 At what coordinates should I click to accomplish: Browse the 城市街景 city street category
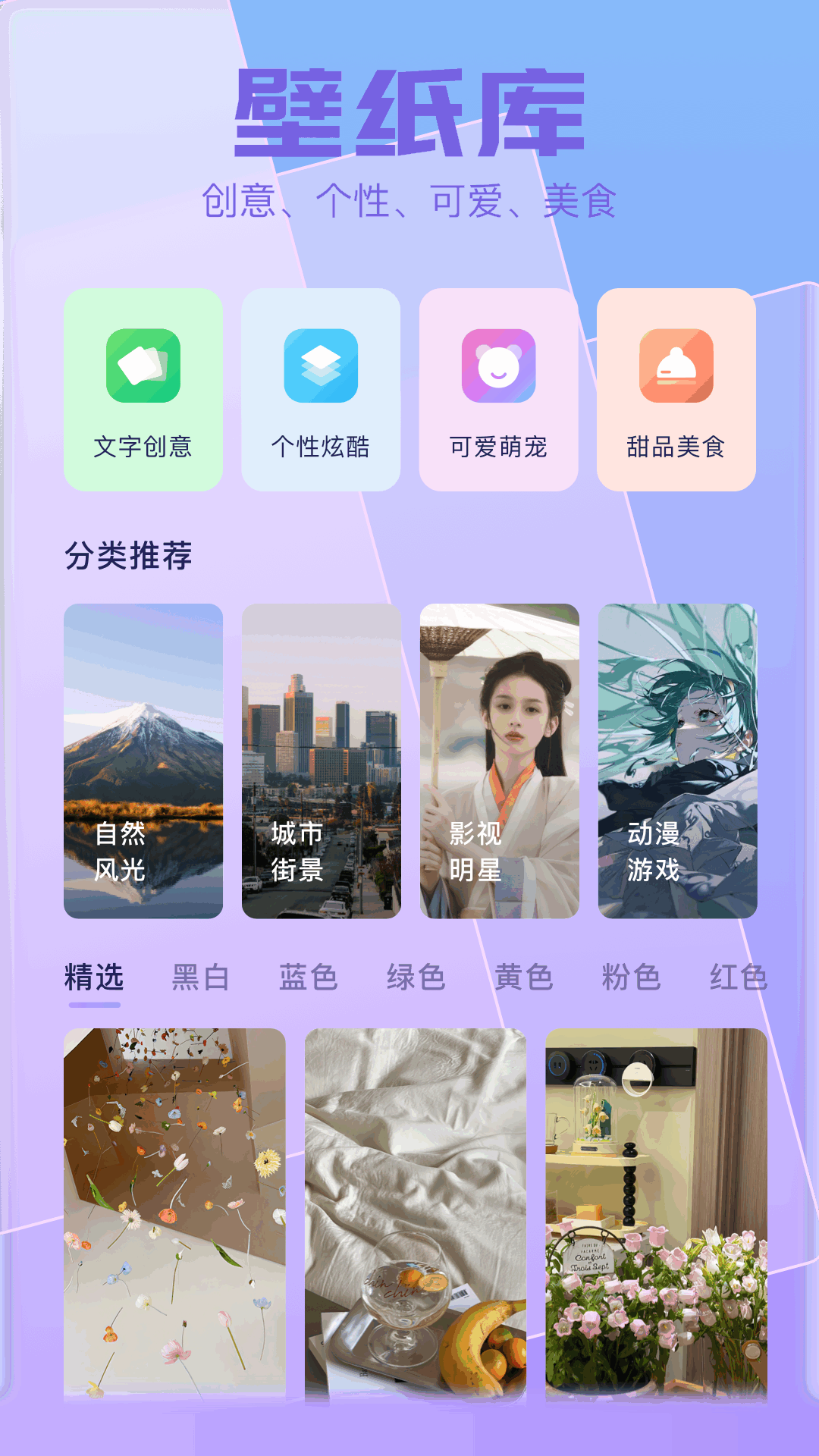click(x=320, y=758)
